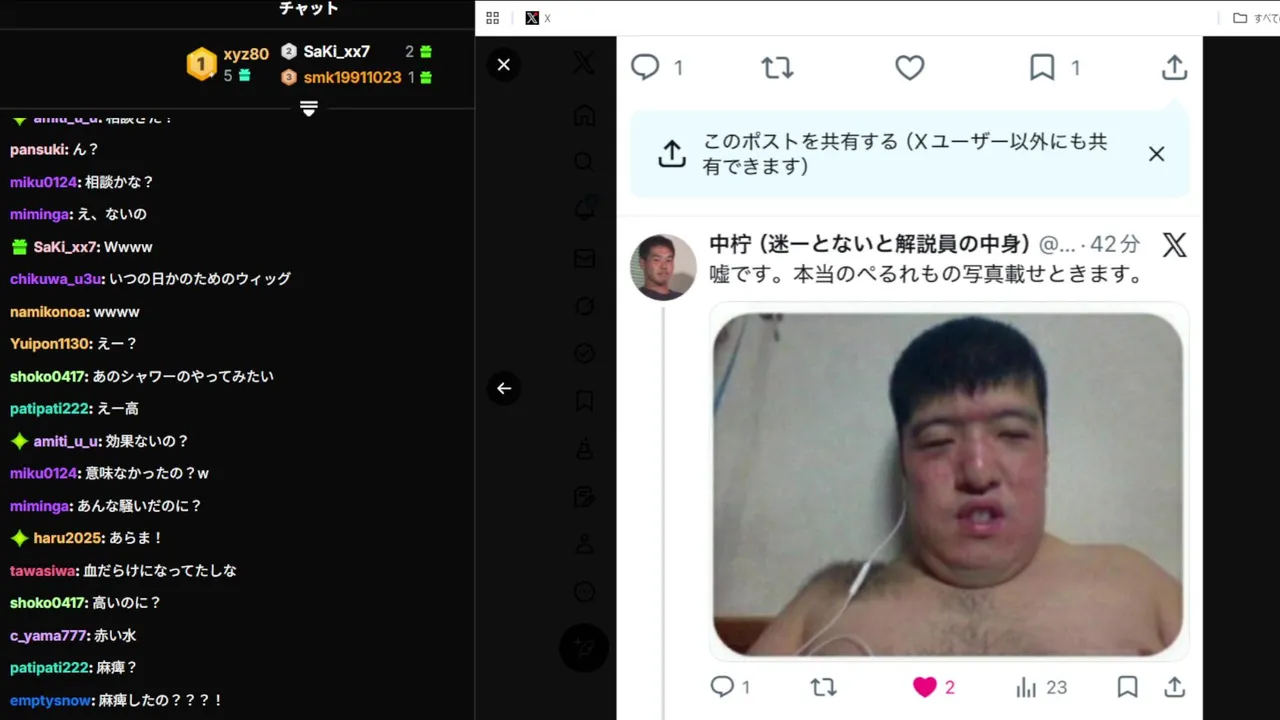Repost 中柠's reply

point(823,687)
